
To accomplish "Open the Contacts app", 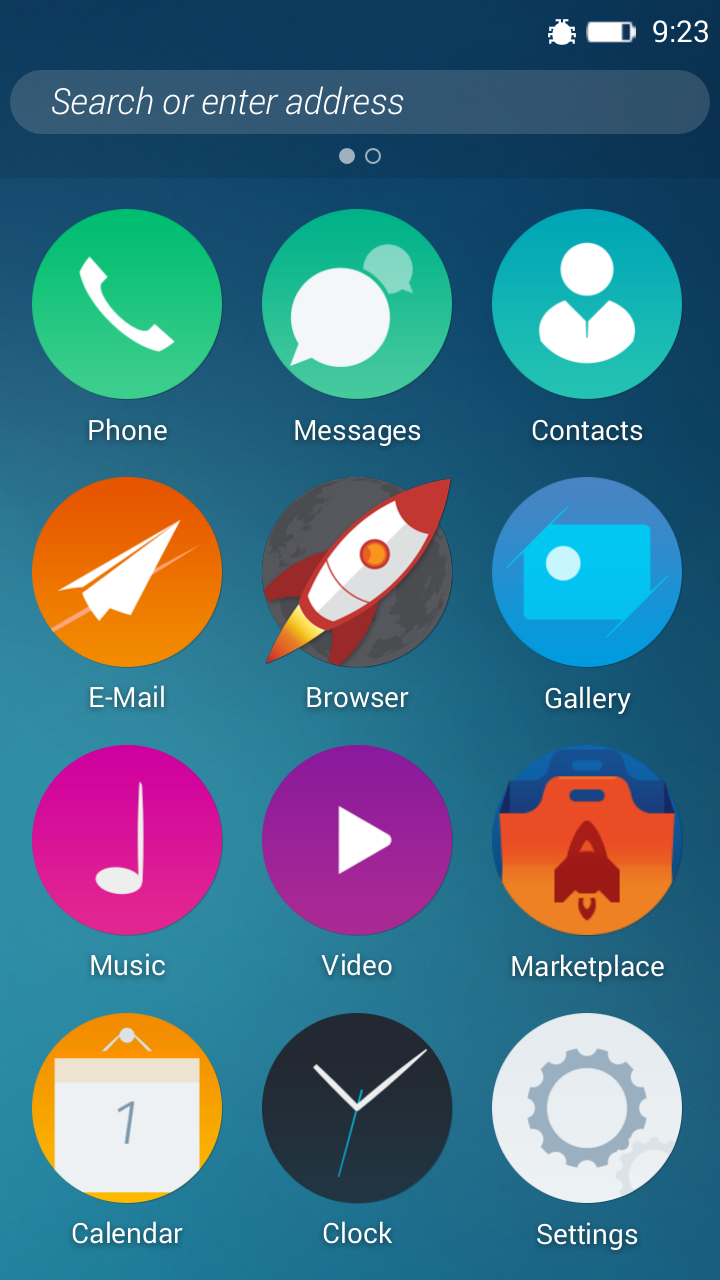I will (x=586, y=303).
